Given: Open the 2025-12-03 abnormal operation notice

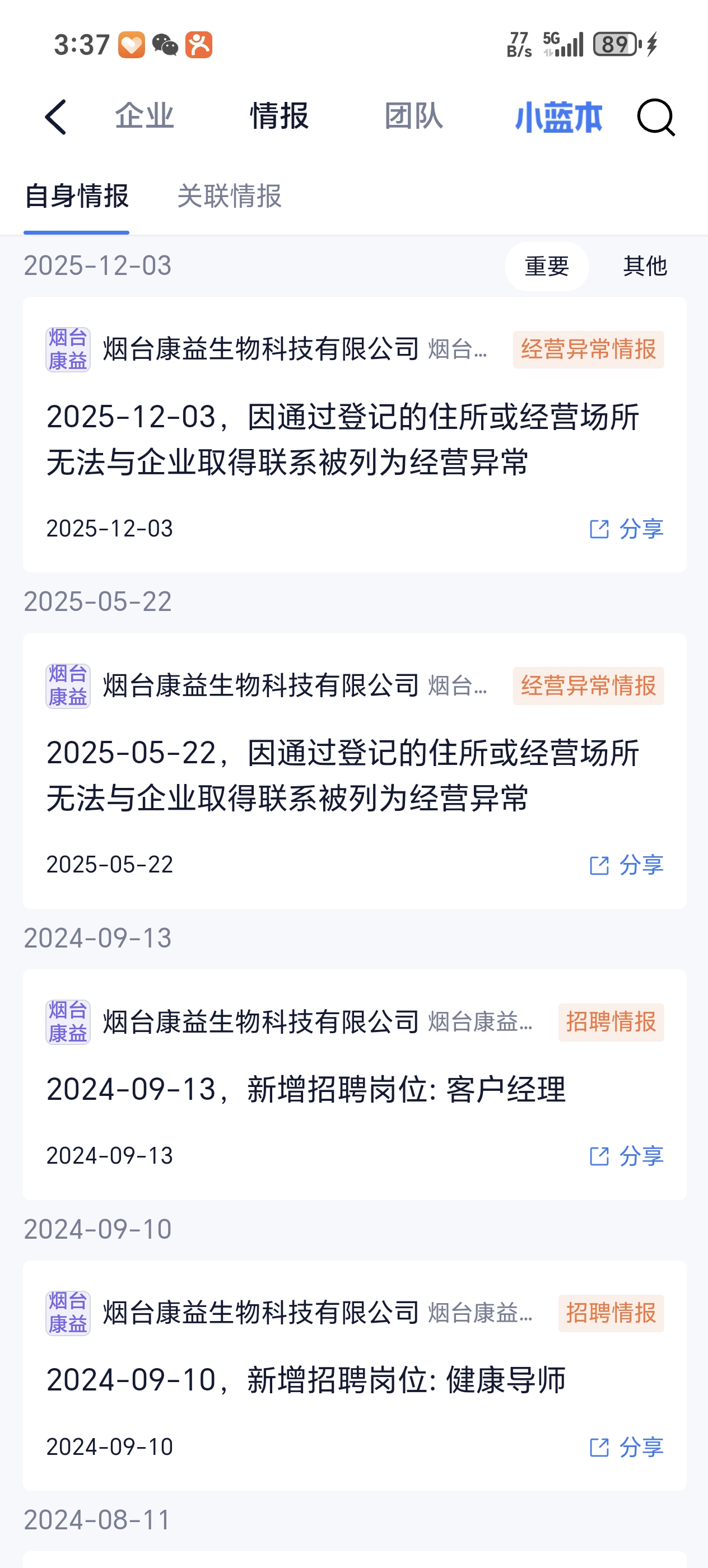Looking at the screenshot, I should pyautogui.click(x=344, y=440).
